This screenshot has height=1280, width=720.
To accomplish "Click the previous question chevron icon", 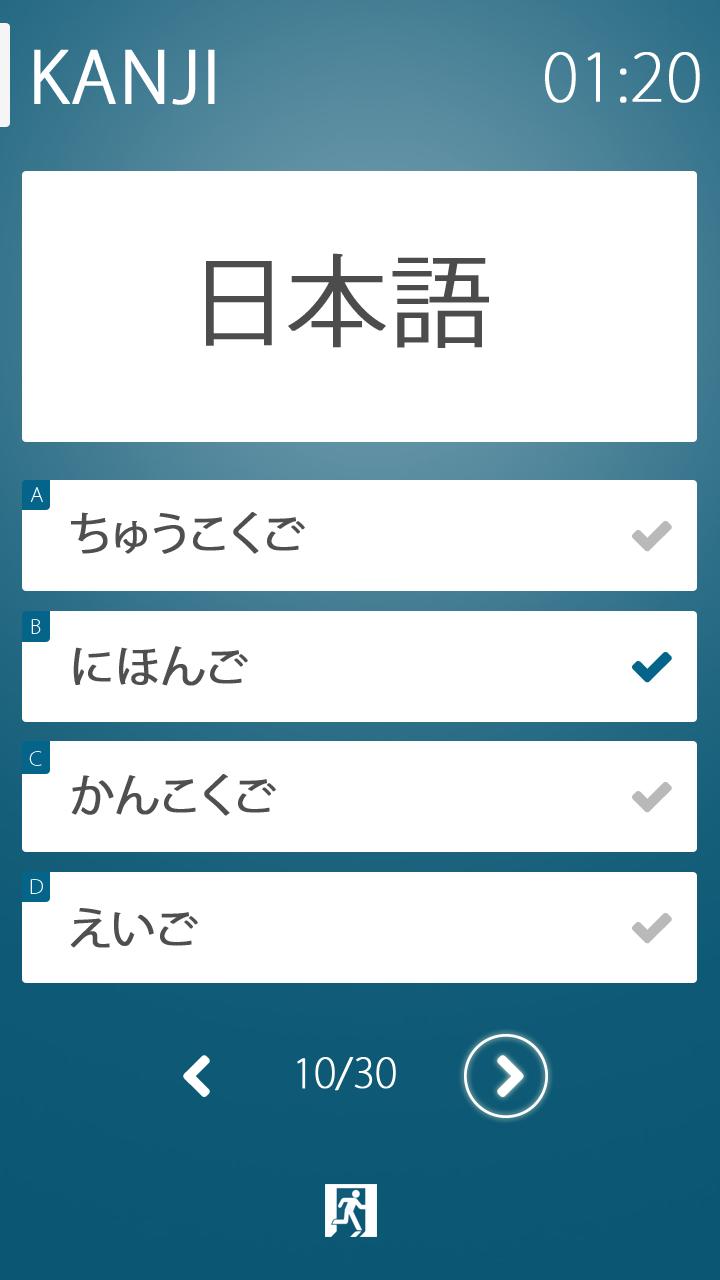I will pyautogui.click(x=197, y=1073).
